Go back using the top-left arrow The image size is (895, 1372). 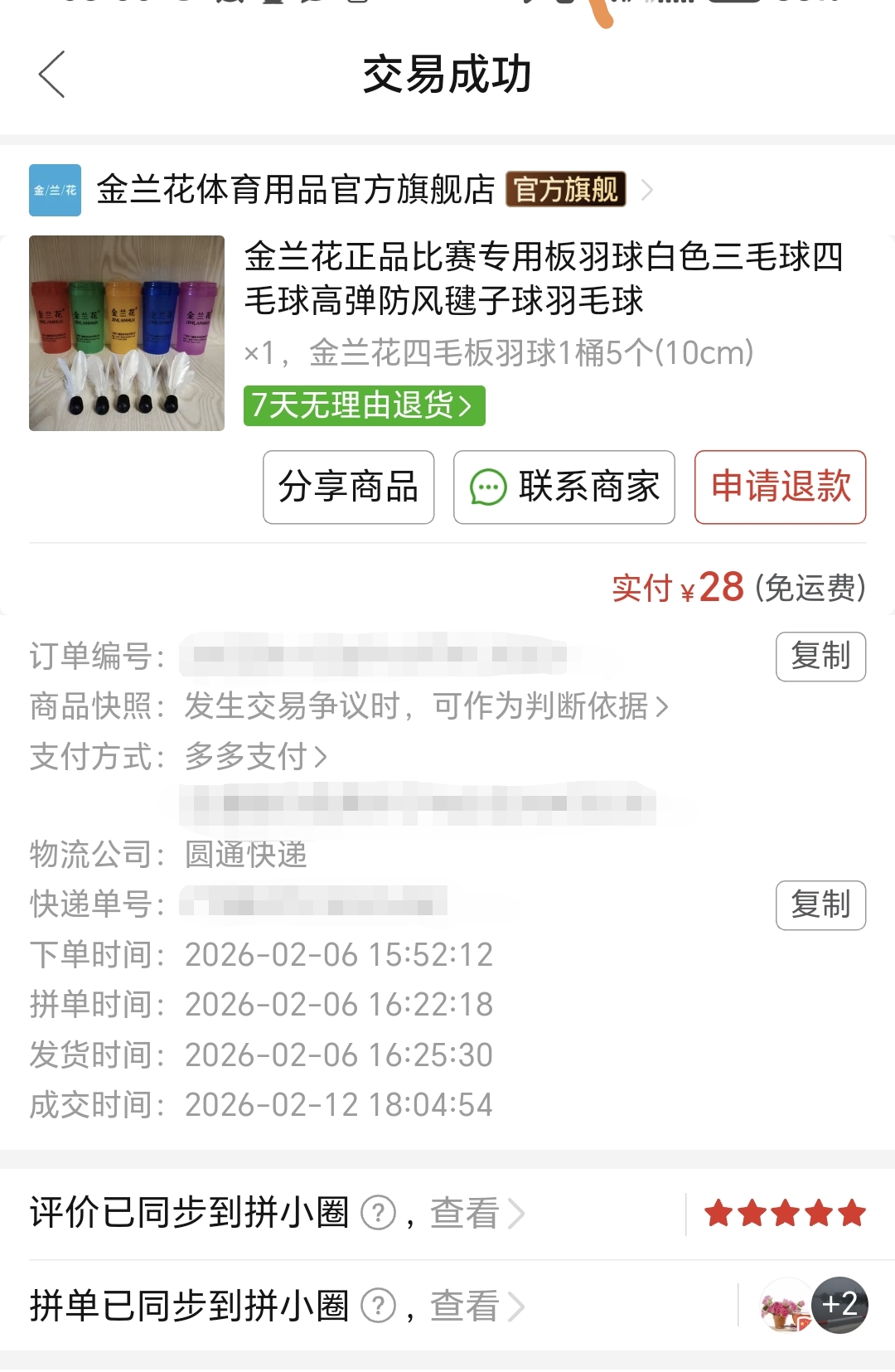click(x=51, y=75)
